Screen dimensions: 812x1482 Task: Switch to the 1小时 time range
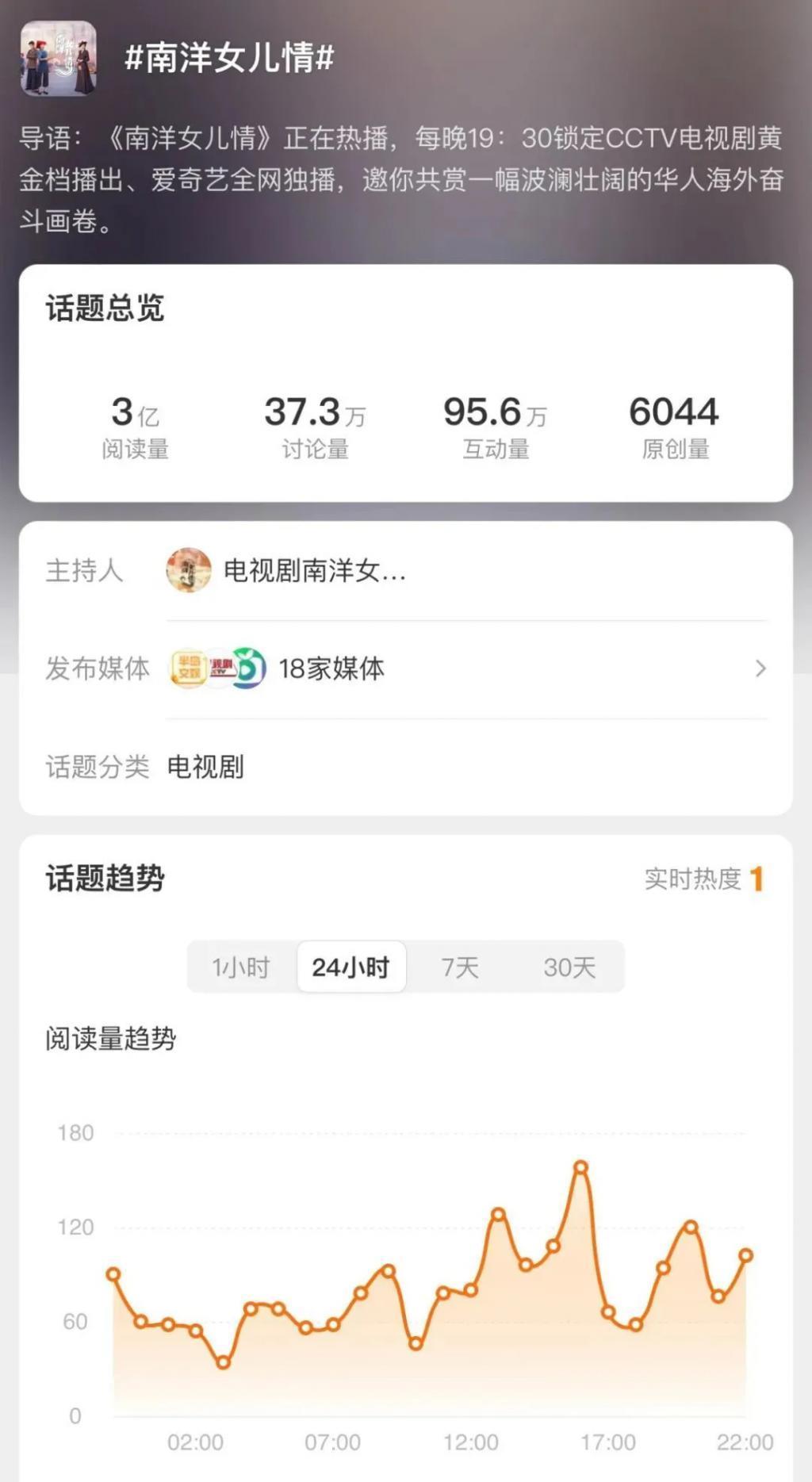[x=240, y=967]
